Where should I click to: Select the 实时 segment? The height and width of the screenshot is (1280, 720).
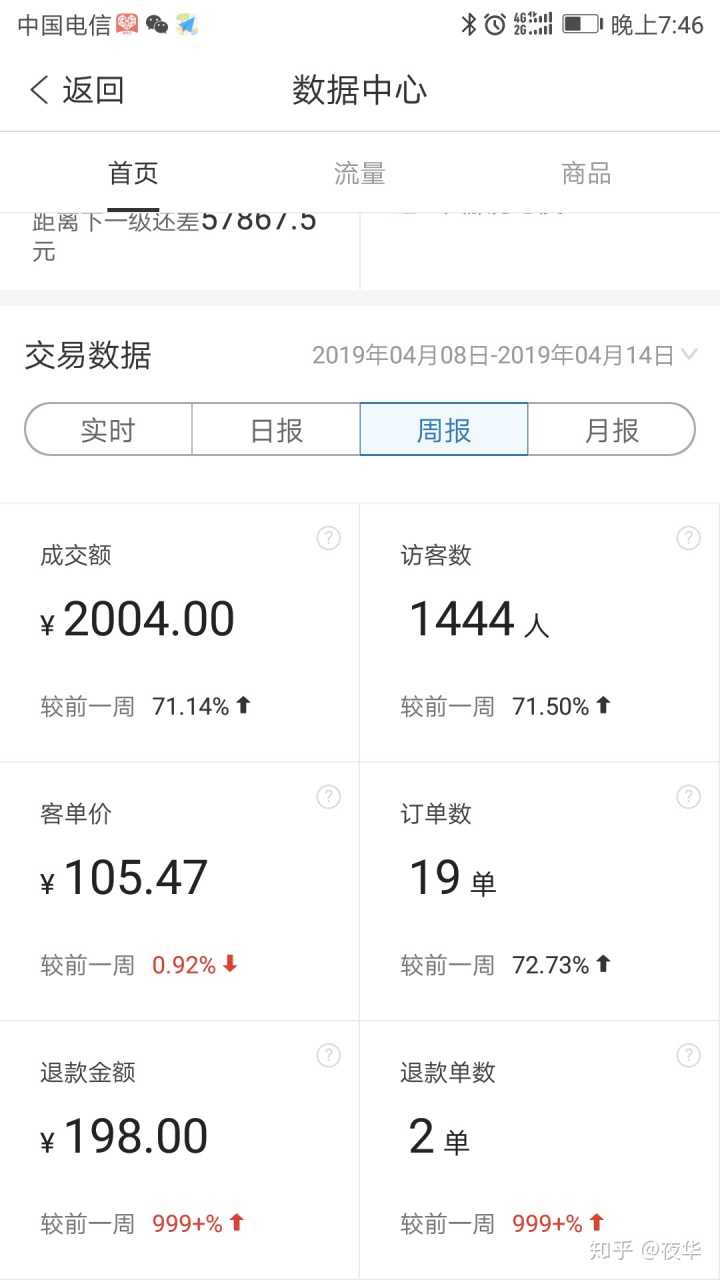tap(108, 430)
